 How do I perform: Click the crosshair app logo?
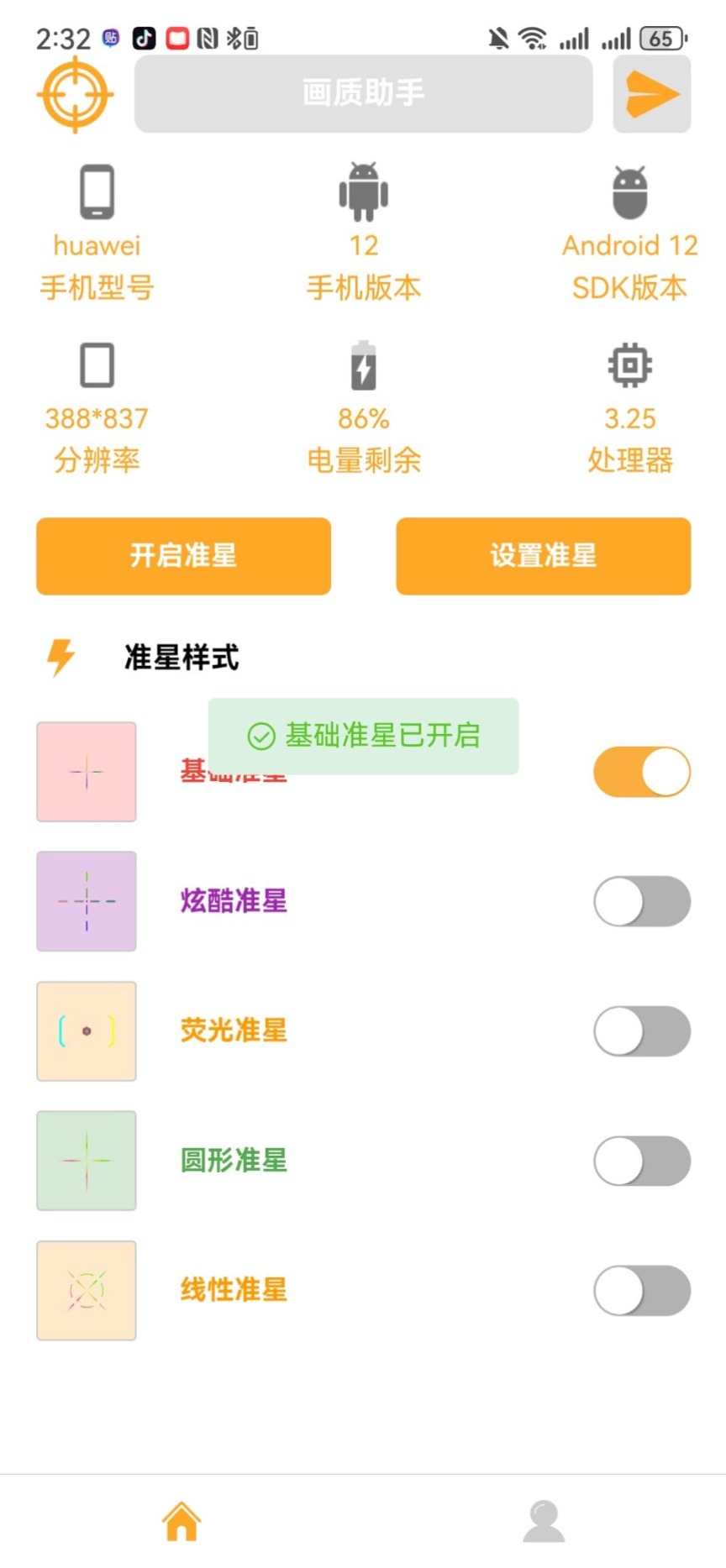click(74, 94)
